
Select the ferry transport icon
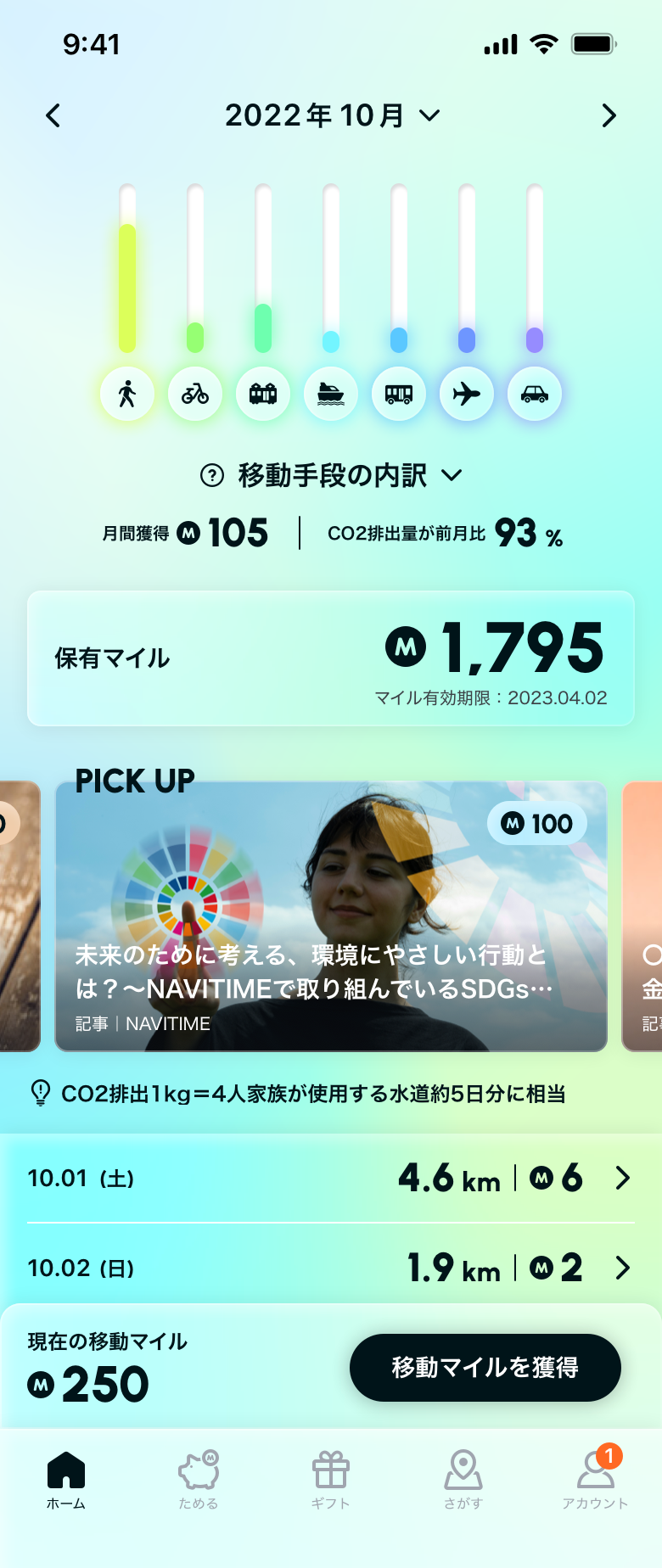point(331,394)
